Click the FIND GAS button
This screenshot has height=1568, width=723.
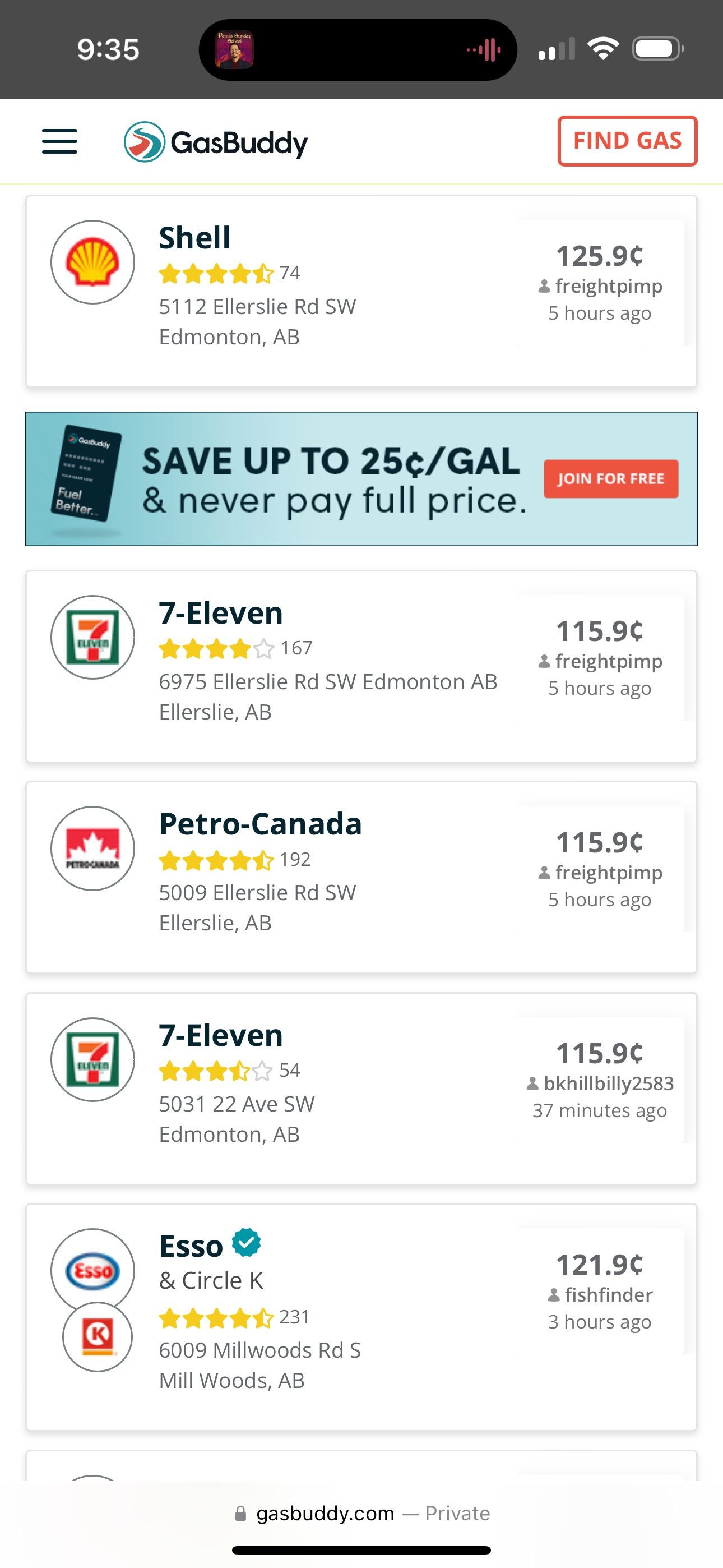pos(627,141)
